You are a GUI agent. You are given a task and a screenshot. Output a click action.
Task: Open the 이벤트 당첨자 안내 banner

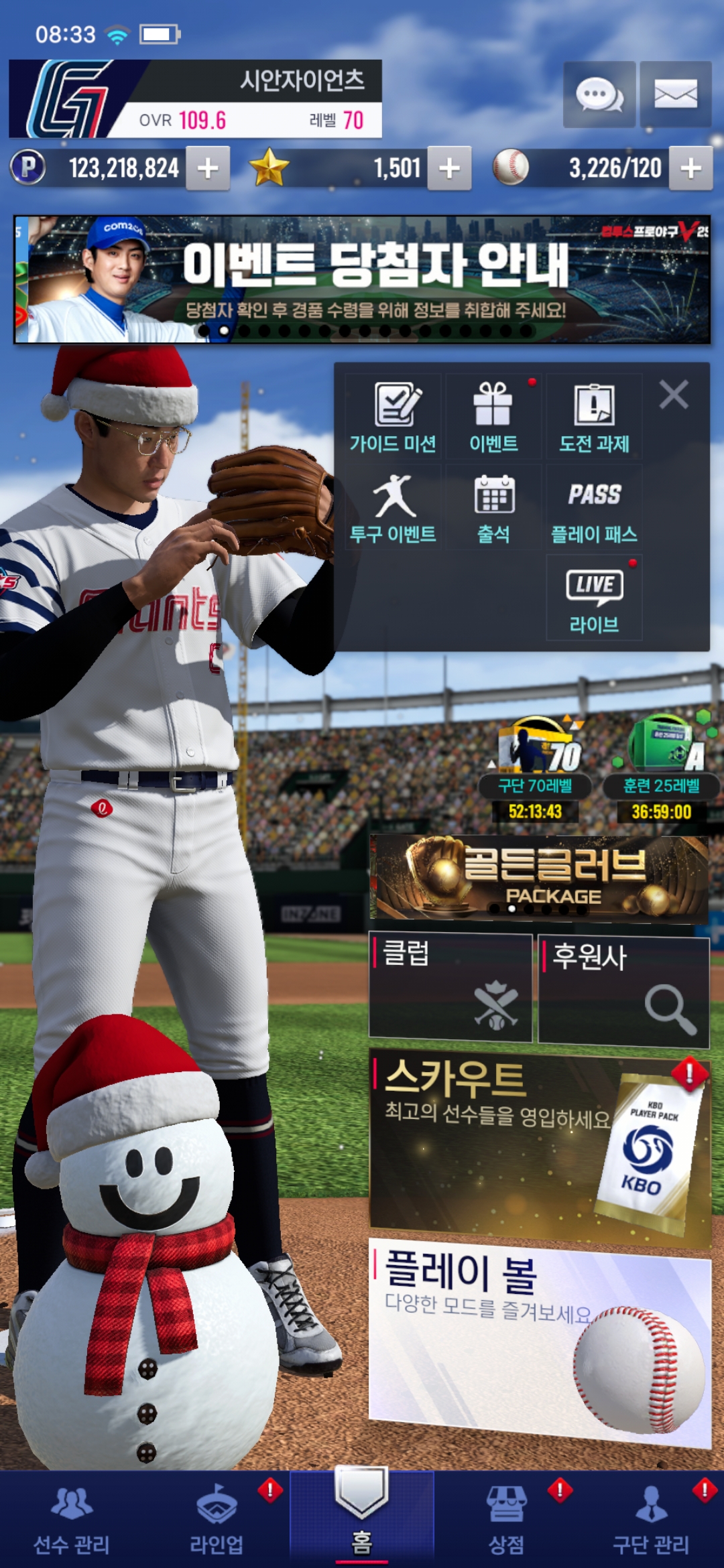click(362, 279)
